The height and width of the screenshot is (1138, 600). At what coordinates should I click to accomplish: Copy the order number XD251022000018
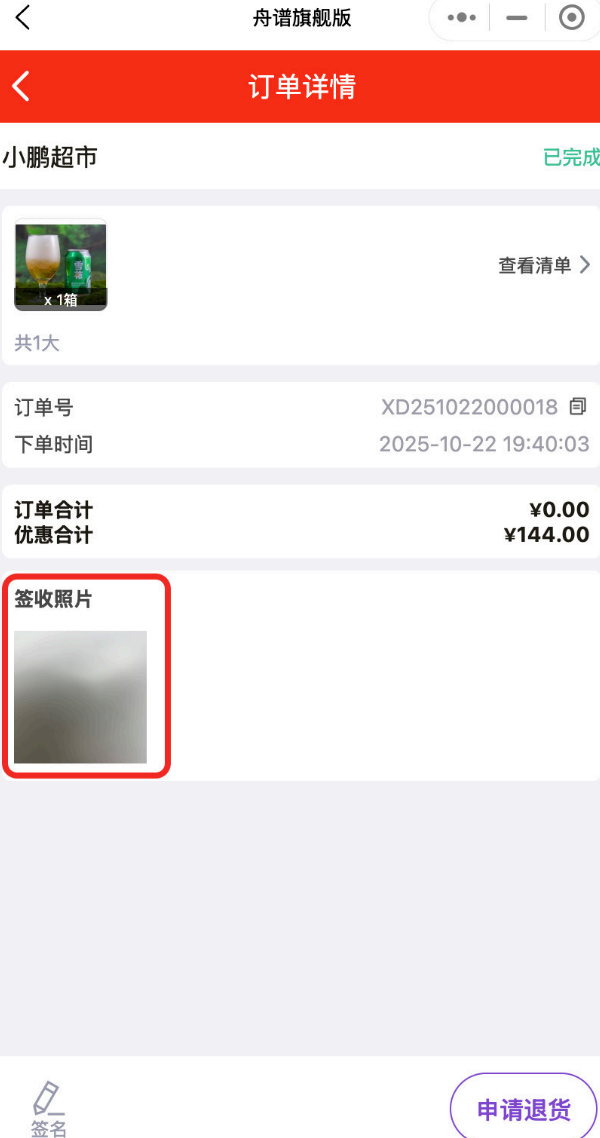tap(578, 407)
